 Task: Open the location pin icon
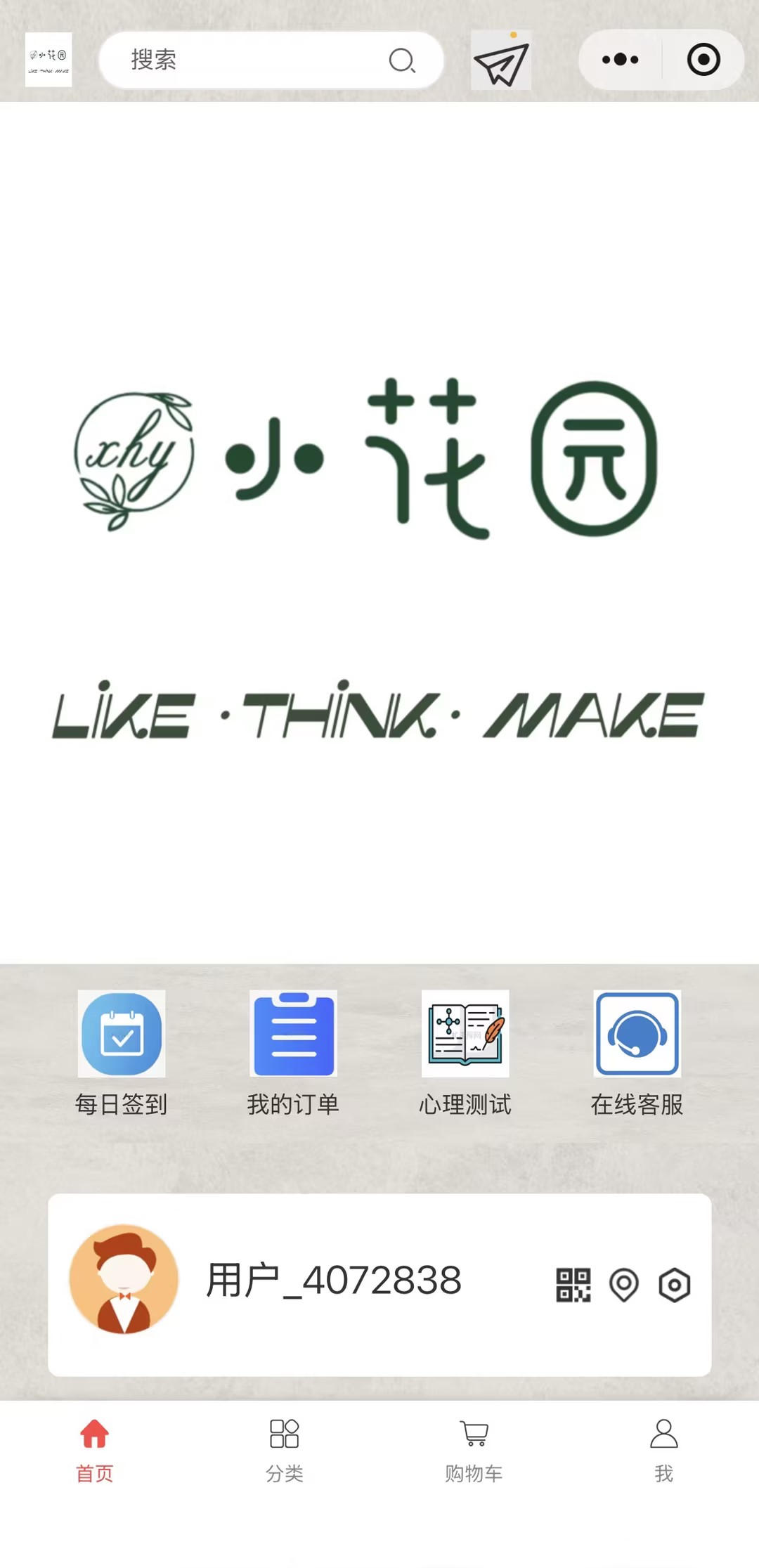pyautogui.click(x=623, y=1285)
